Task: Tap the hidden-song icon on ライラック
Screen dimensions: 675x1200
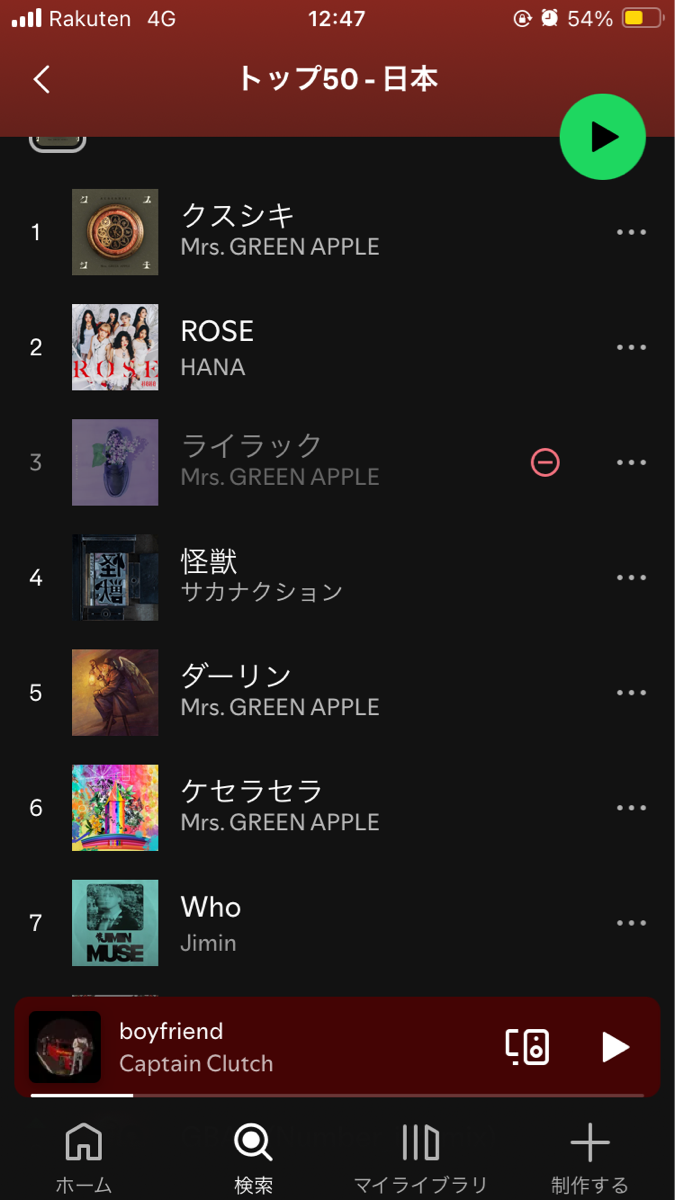Action: pos(545,462)
